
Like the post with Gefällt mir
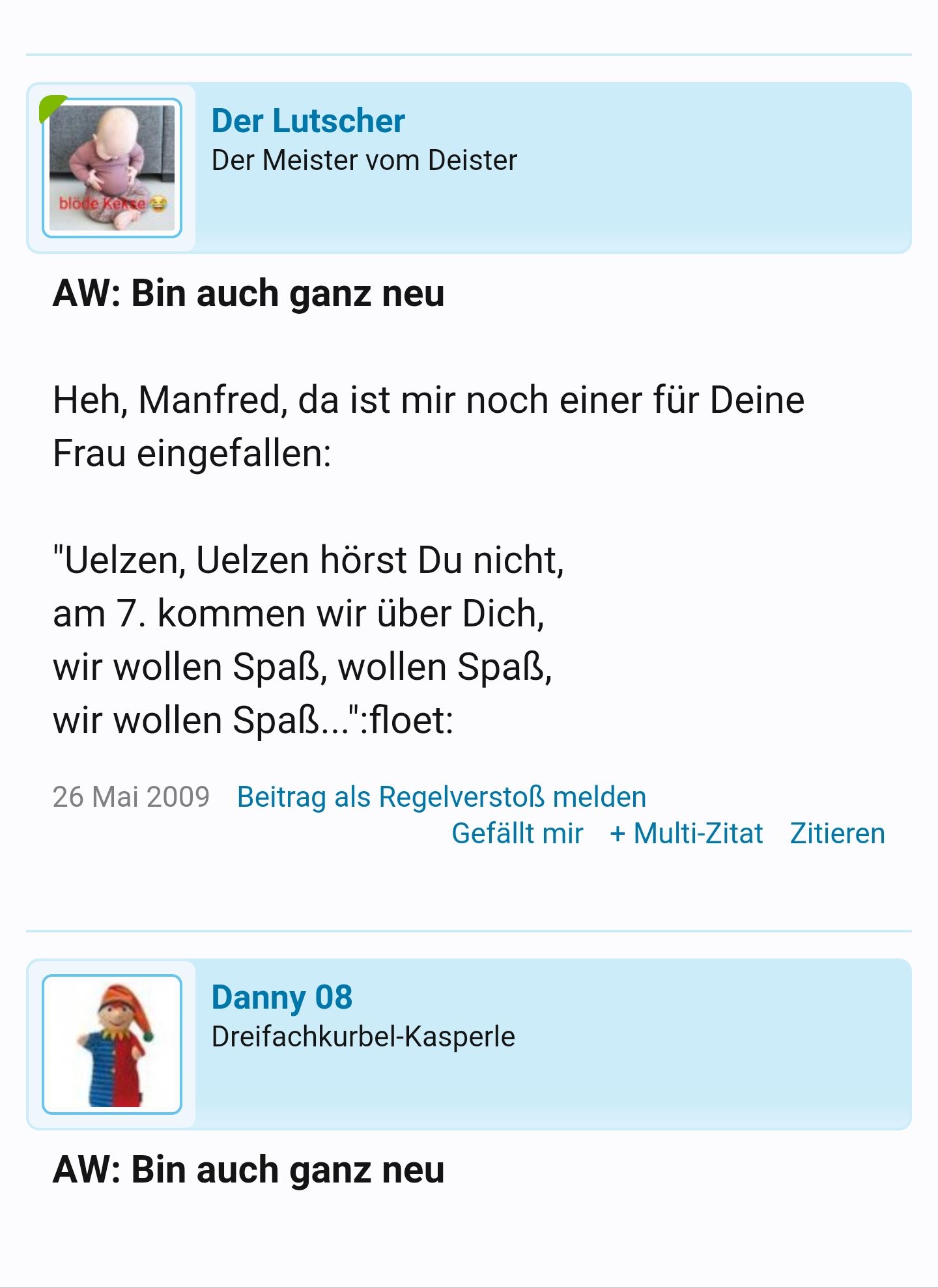pos(517,833)
